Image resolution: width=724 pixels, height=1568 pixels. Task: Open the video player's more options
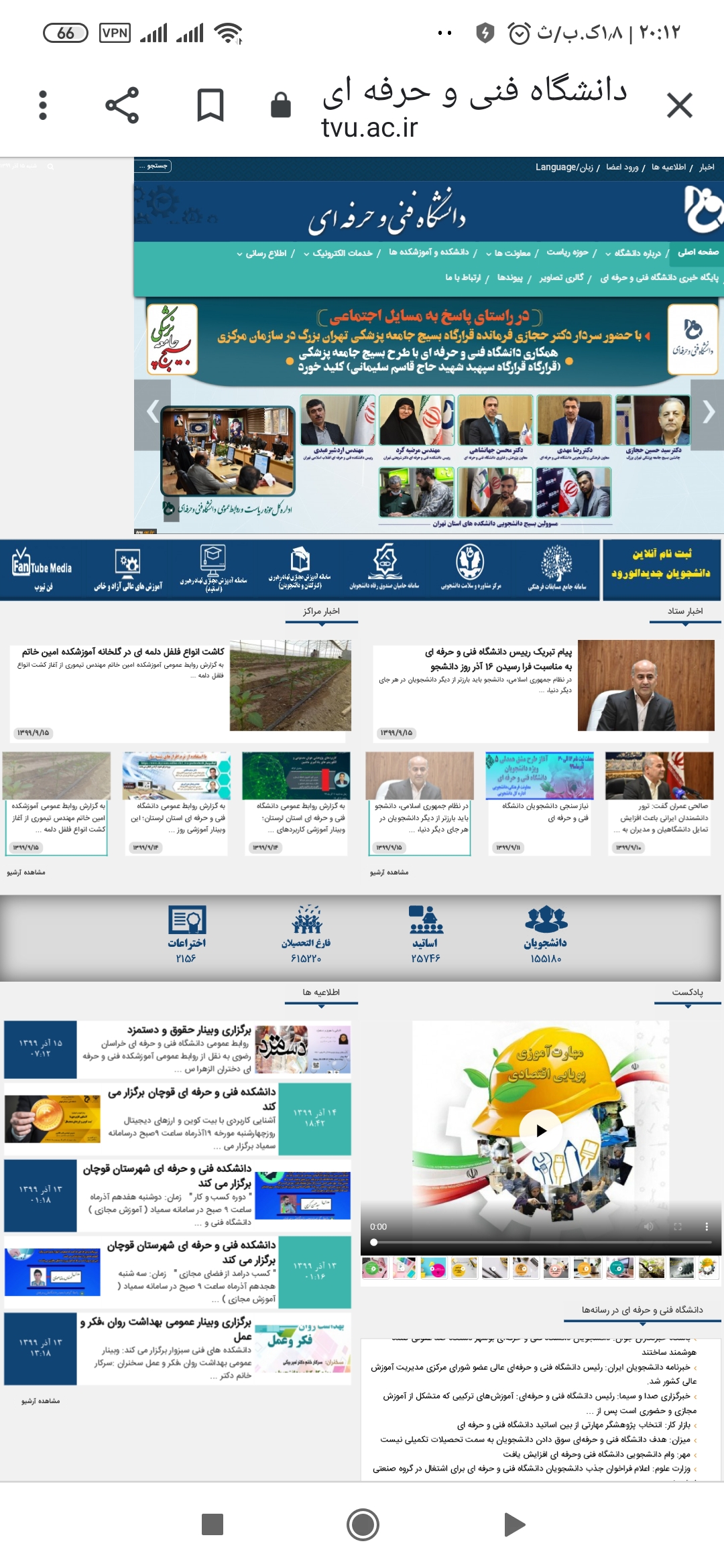(x=706, y=1226)
